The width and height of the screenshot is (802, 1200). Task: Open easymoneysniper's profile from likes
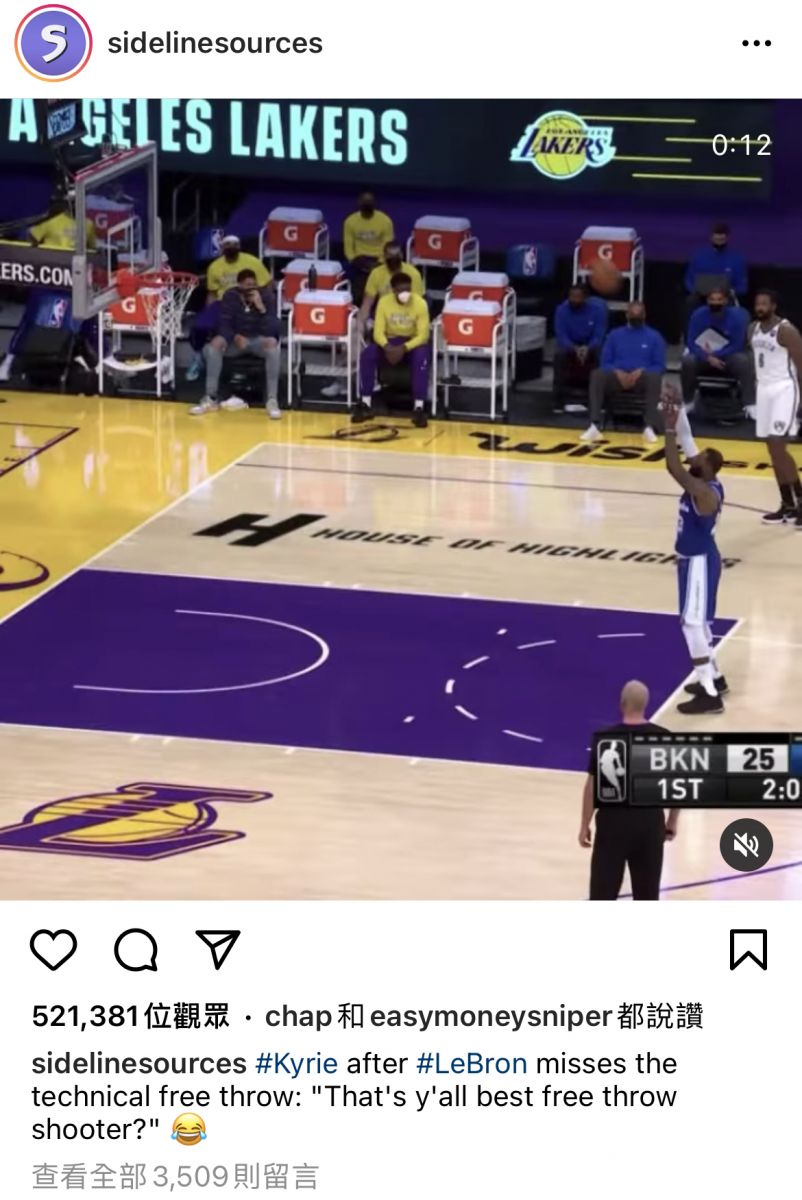[490, 1017]
